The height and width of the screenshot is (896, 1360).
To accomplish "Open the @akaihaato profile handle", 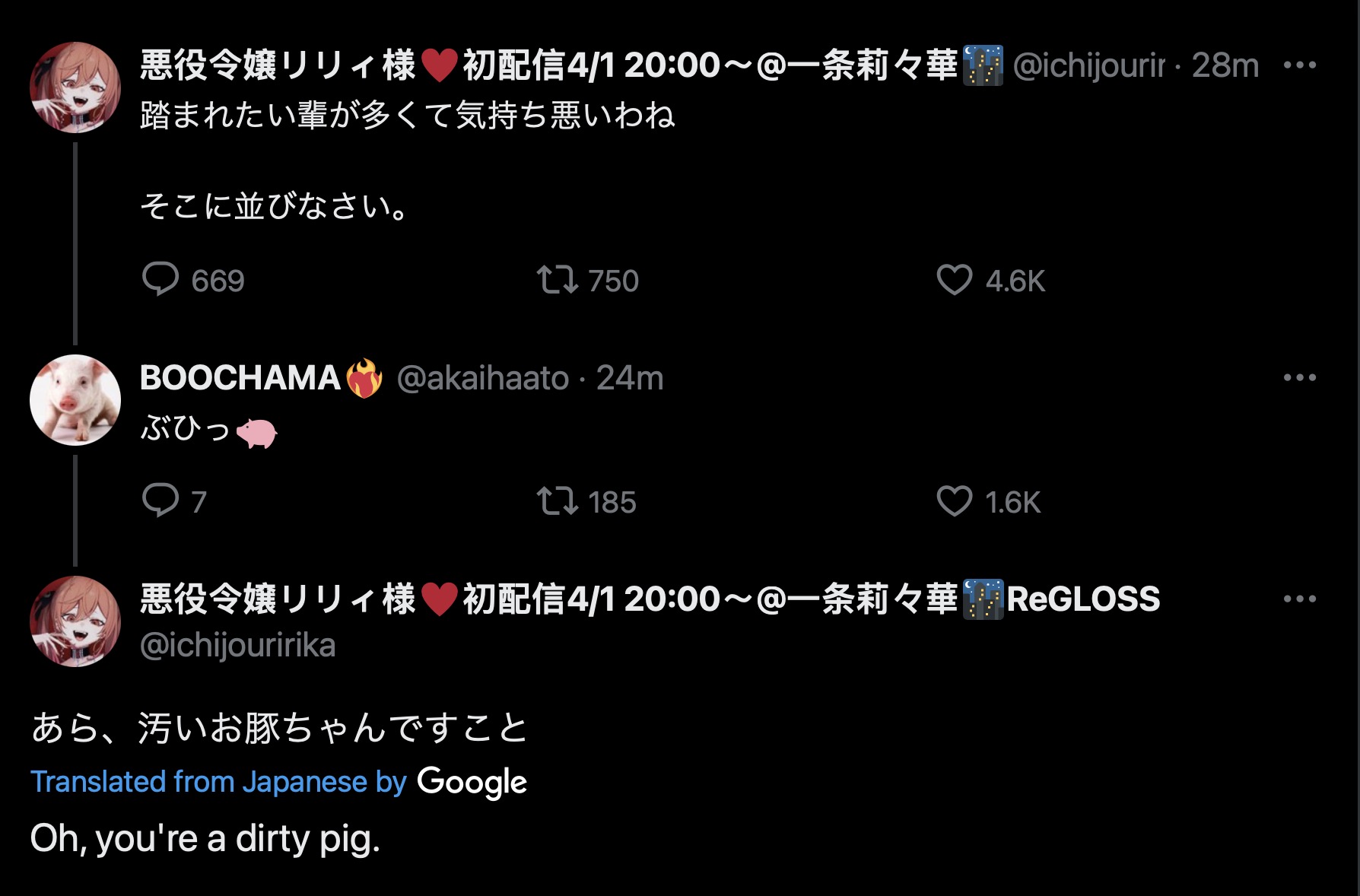I will coord(482,378).
